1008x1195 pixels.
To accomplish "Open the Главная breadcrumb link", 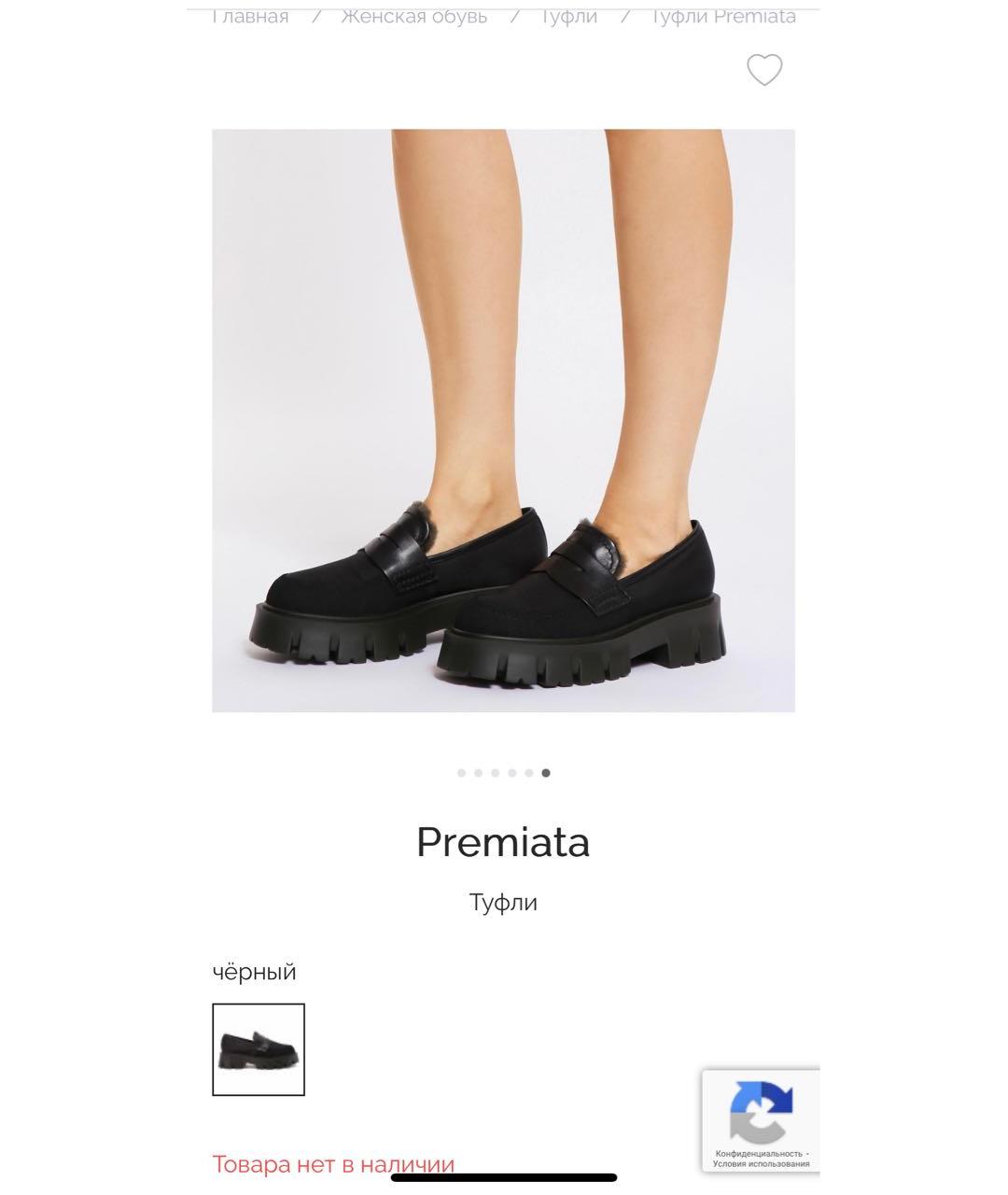I will (x=250, y=16).
